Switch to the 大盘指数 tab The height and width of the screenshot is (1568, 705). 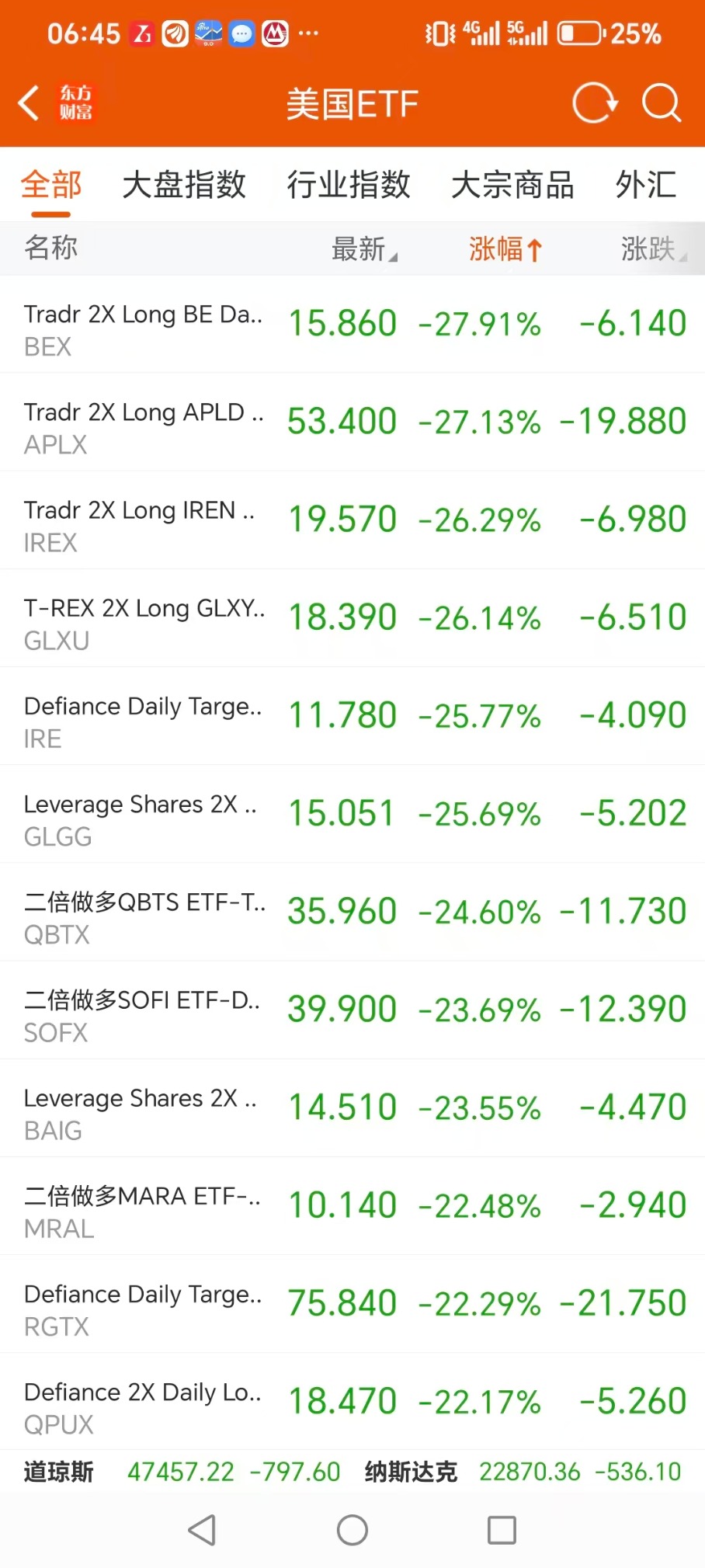click(x=184, y=186)
